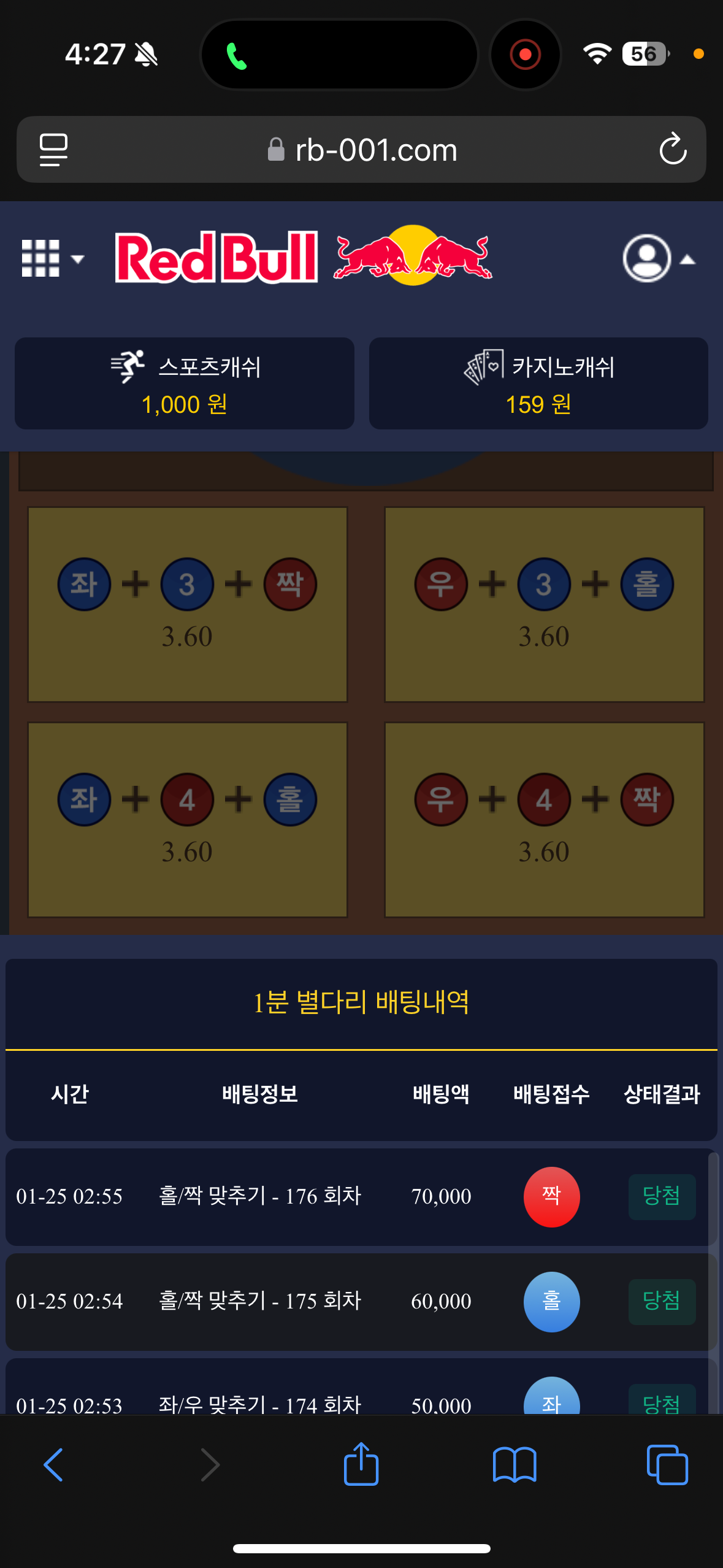Viewport: 723px width, 1568px height.
Task: Share this page from the toolbar
Action: [x=361, y=1465]
